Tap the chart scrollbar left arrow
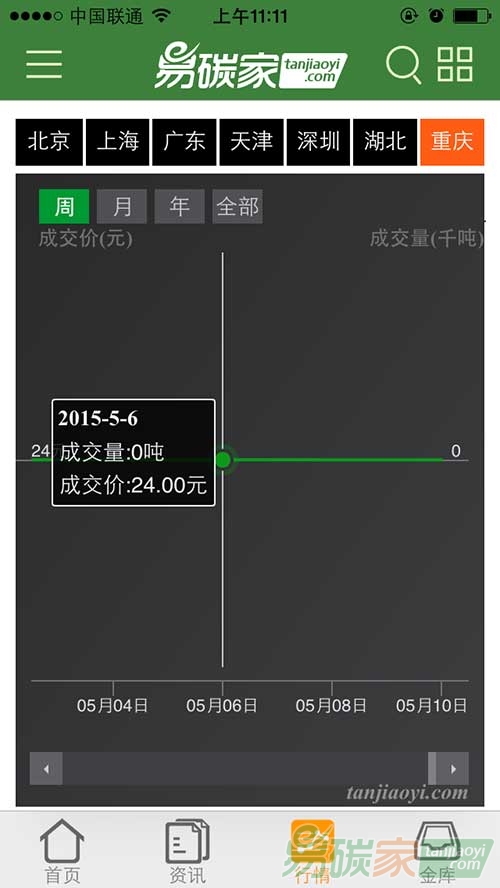This screenshot has width=500, height=888. [x=46, y=769]
